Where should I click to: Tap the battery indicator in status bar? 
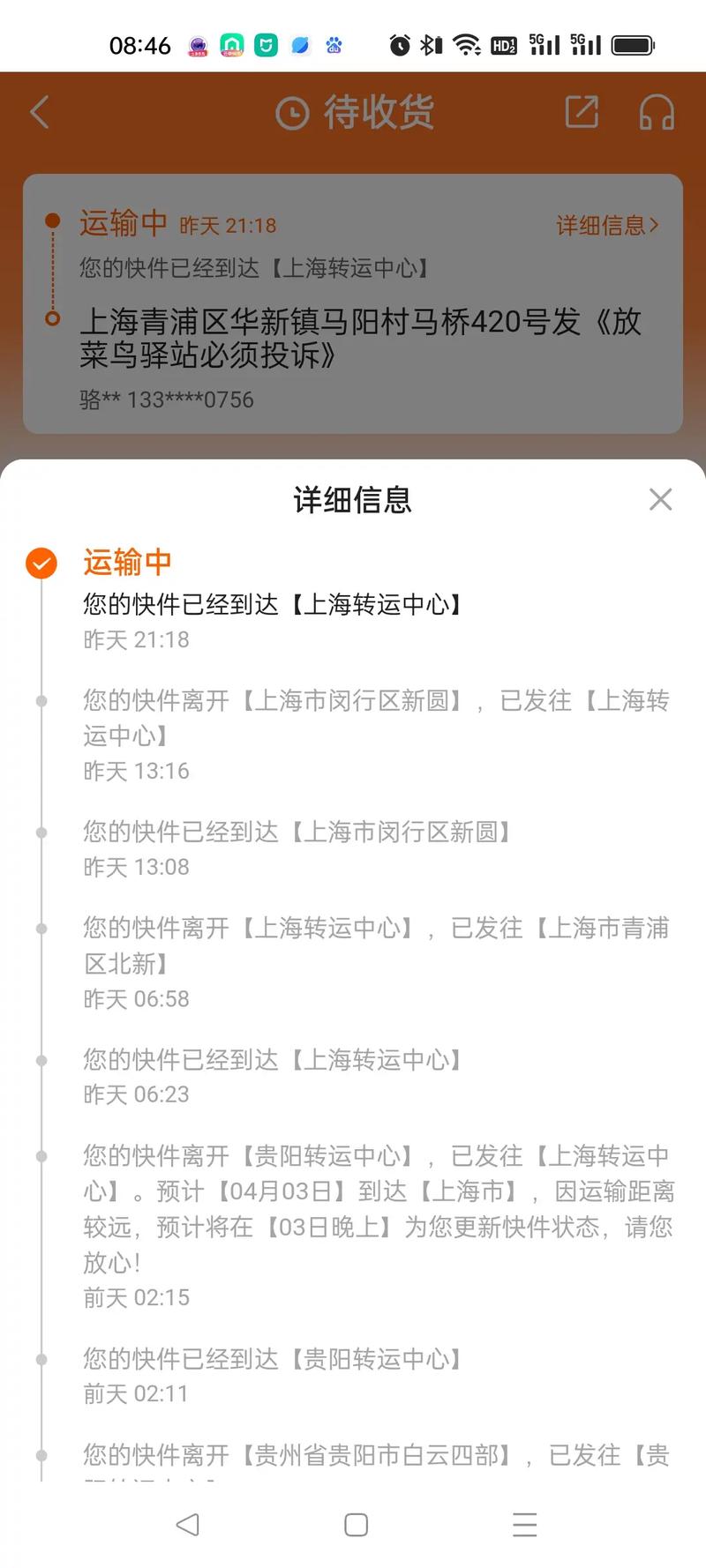[x=635, y=43]
